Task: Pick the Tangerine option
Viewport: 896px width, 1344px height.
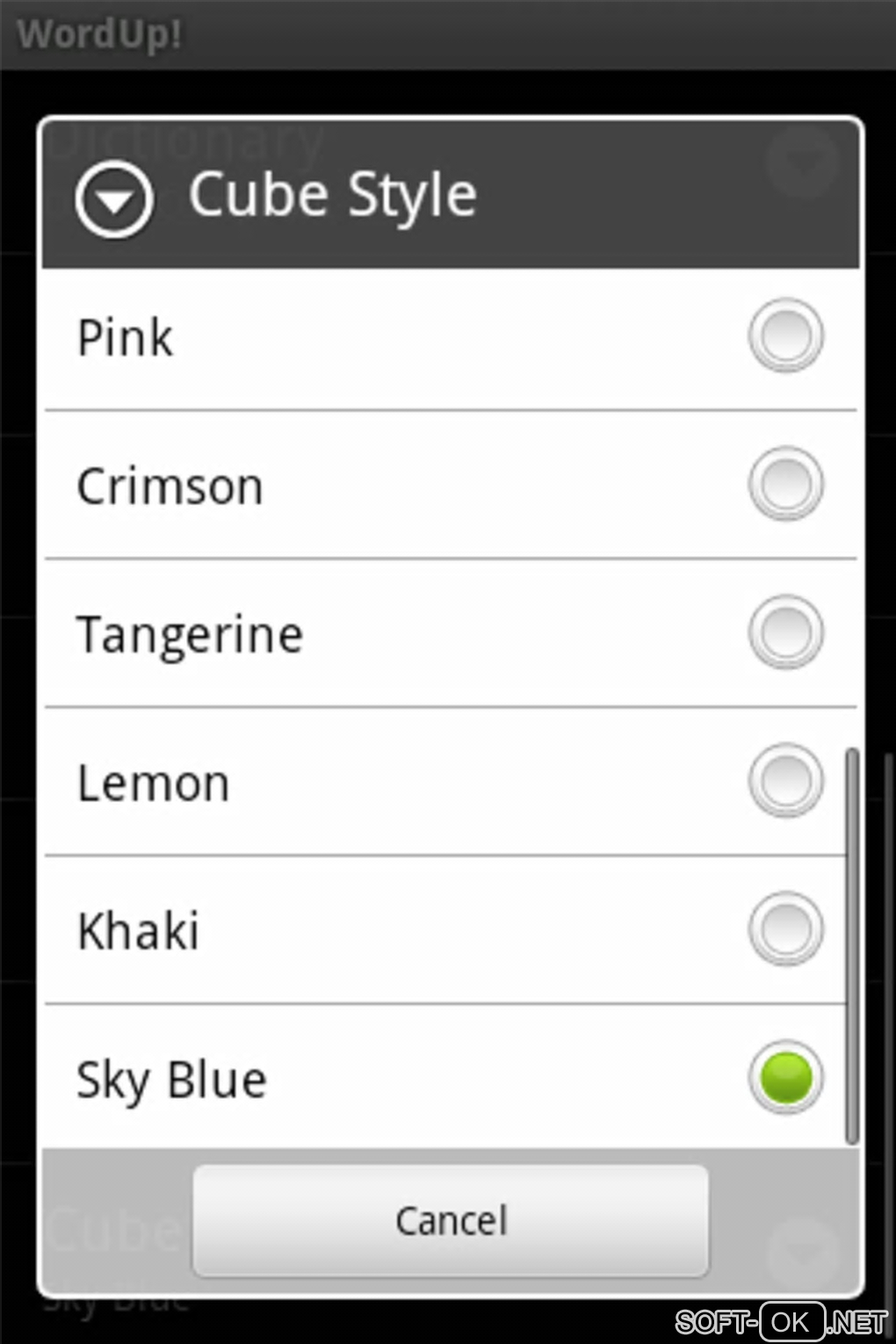Action: coord(785,633)
